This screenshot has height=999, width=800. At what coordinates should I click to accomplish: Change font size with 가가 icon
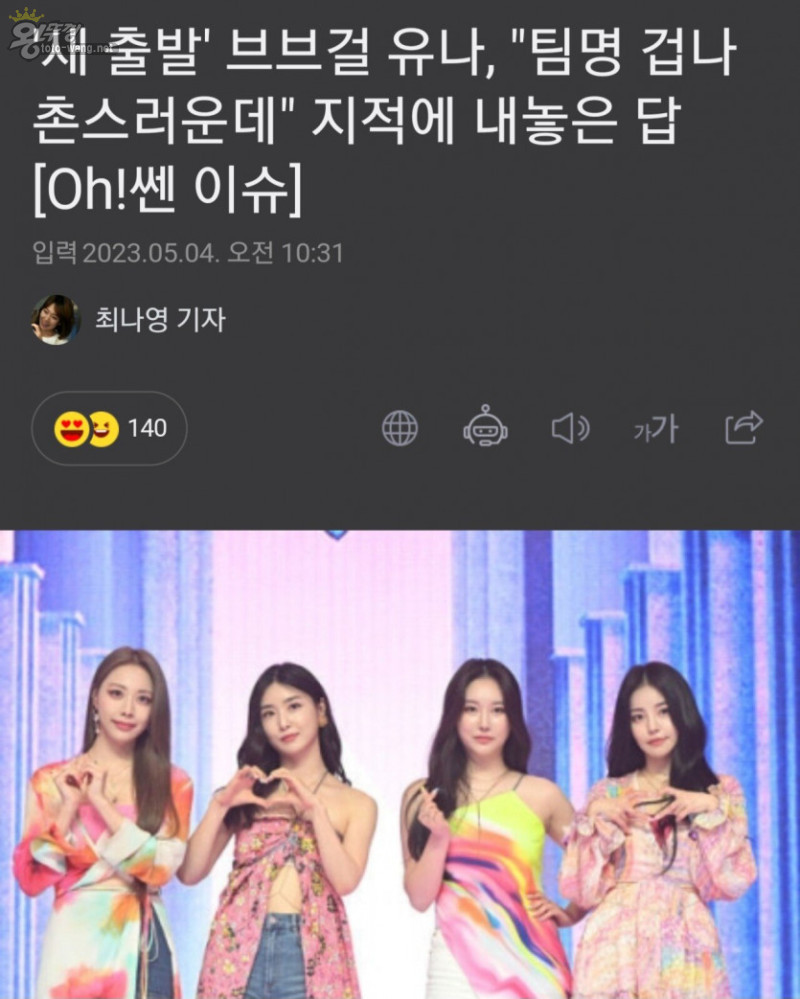656,430
